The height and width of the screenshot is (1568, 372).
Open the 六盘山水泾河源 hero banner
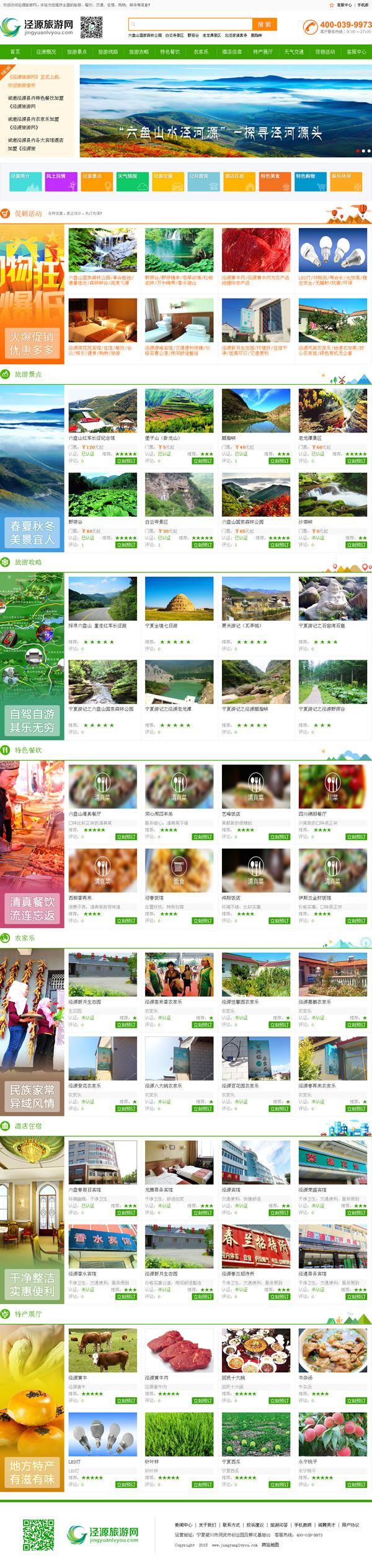tap(224, 110)
